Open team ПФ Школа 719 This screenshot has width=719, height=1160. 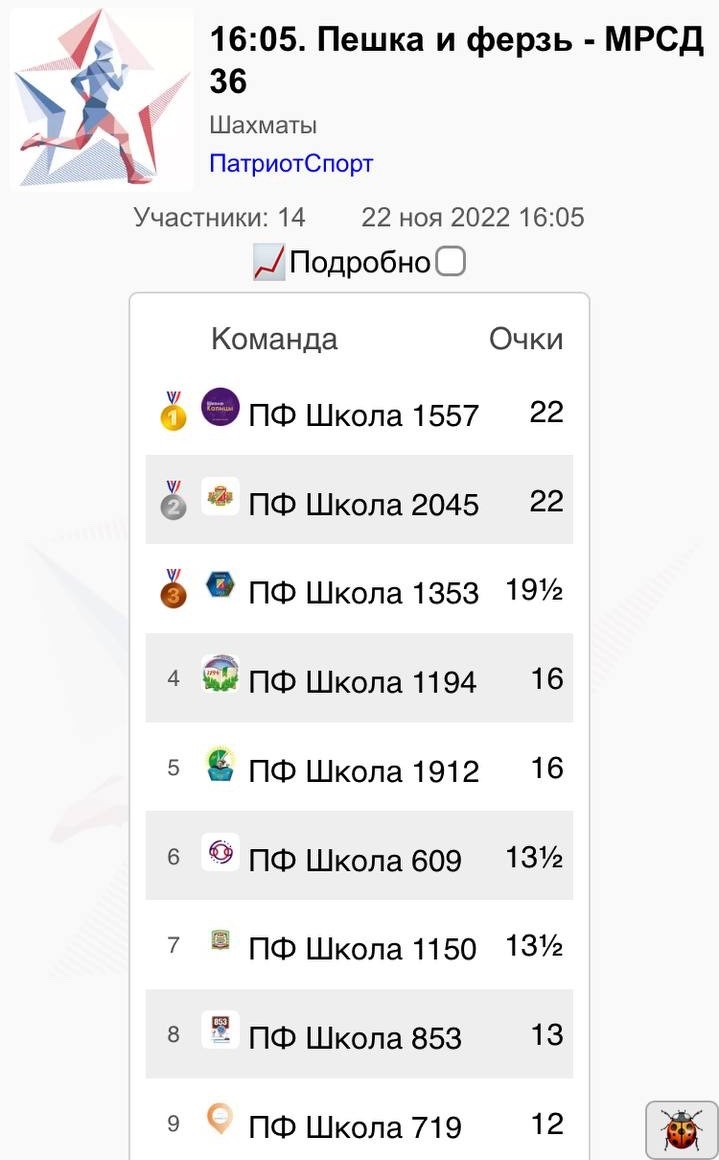pos(355,1127)
